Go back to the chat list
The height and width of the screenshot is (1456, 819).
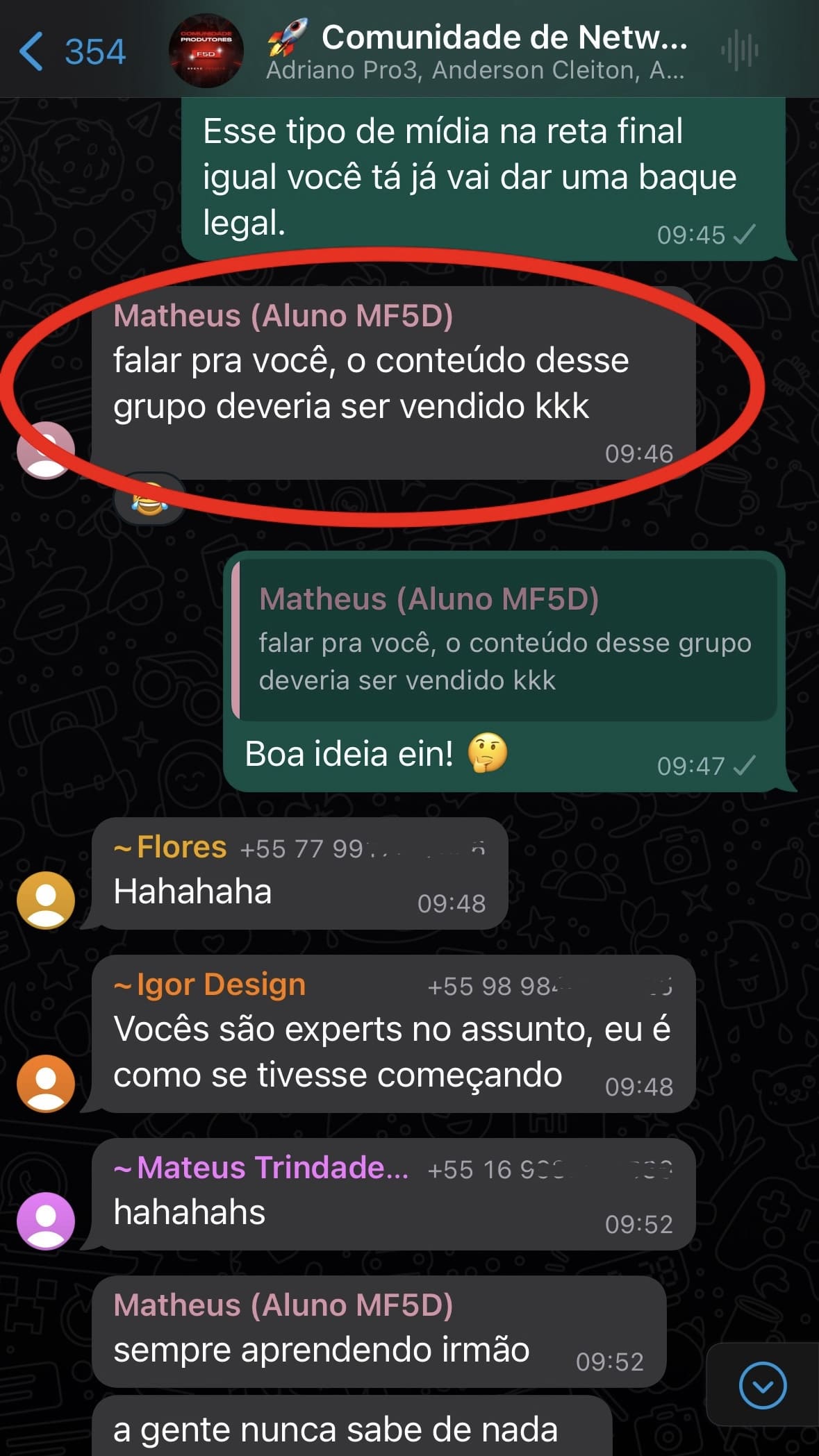tap(69, 51)
